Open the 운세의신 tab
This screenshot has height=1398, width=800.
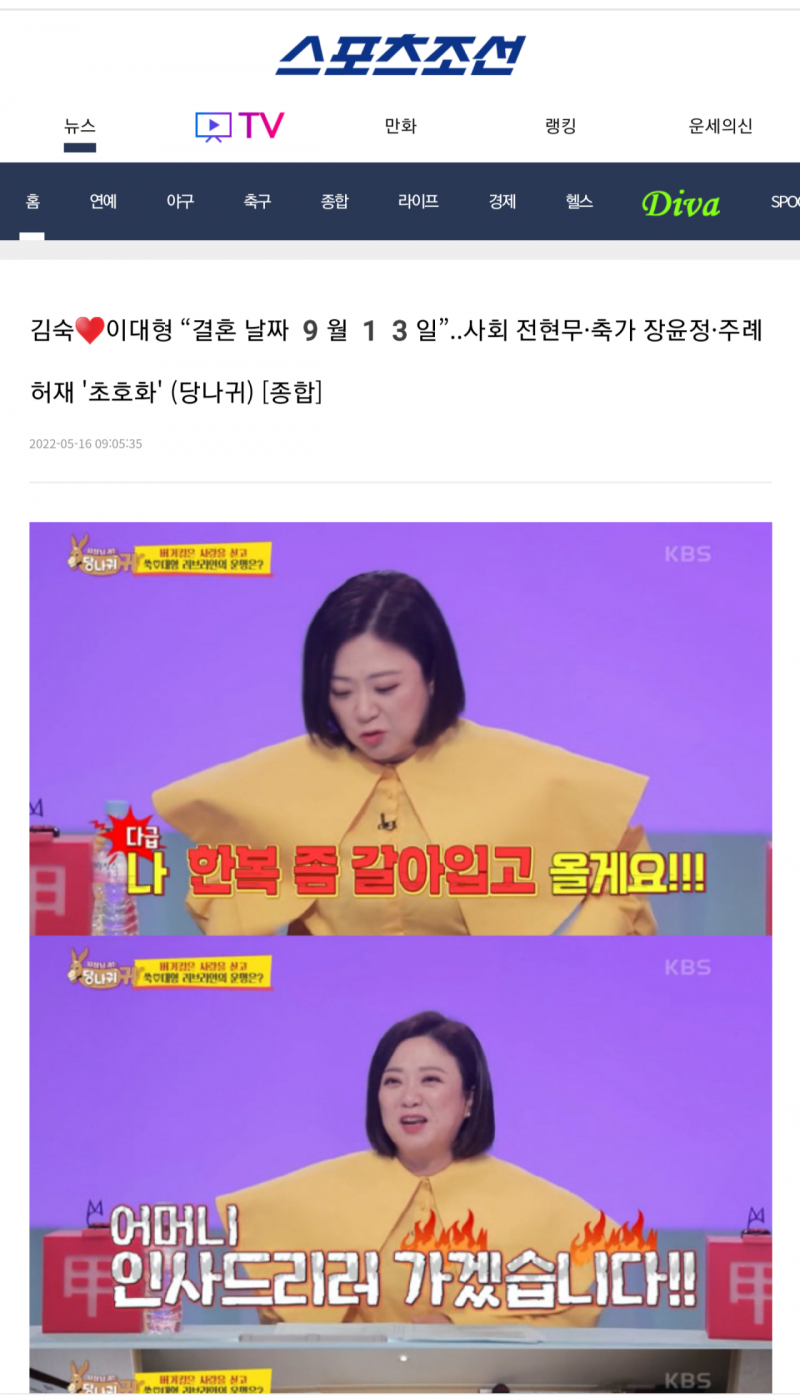click(x=720, y=126)
